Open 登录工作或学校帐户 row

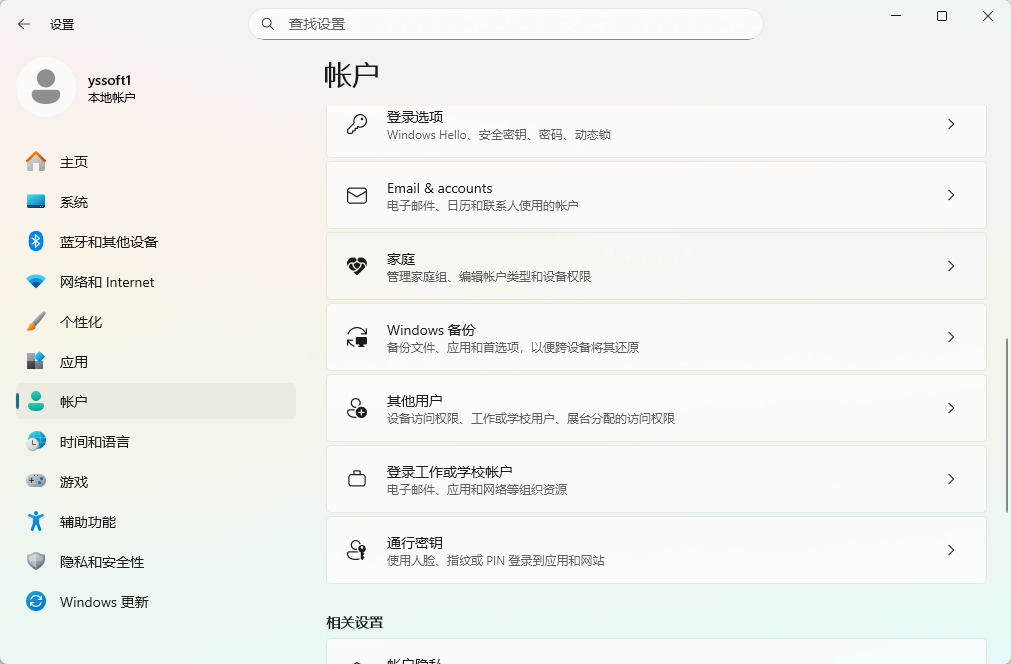point(655,480)
